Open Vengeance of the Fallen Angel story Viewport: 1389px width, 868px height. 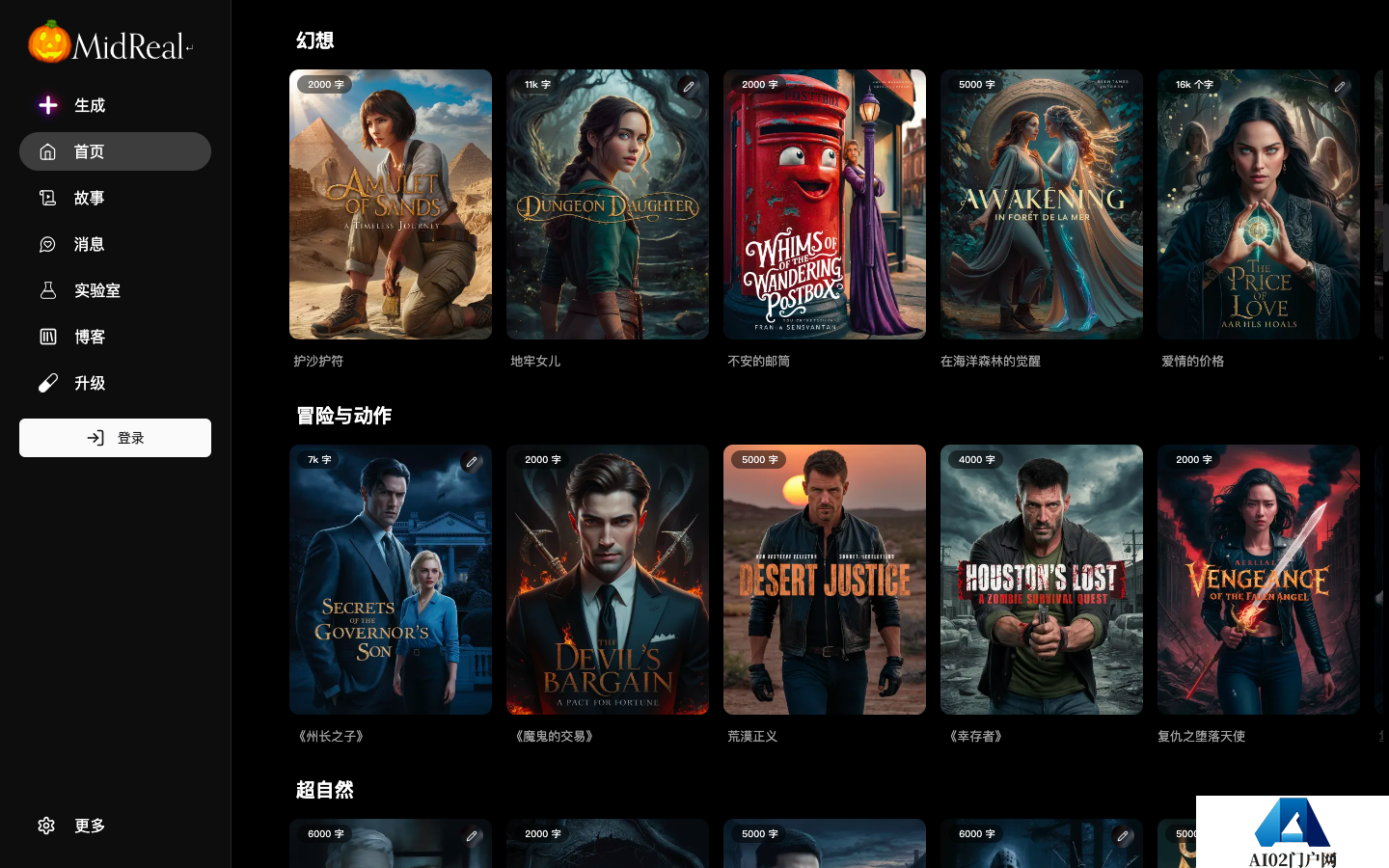1258,579
